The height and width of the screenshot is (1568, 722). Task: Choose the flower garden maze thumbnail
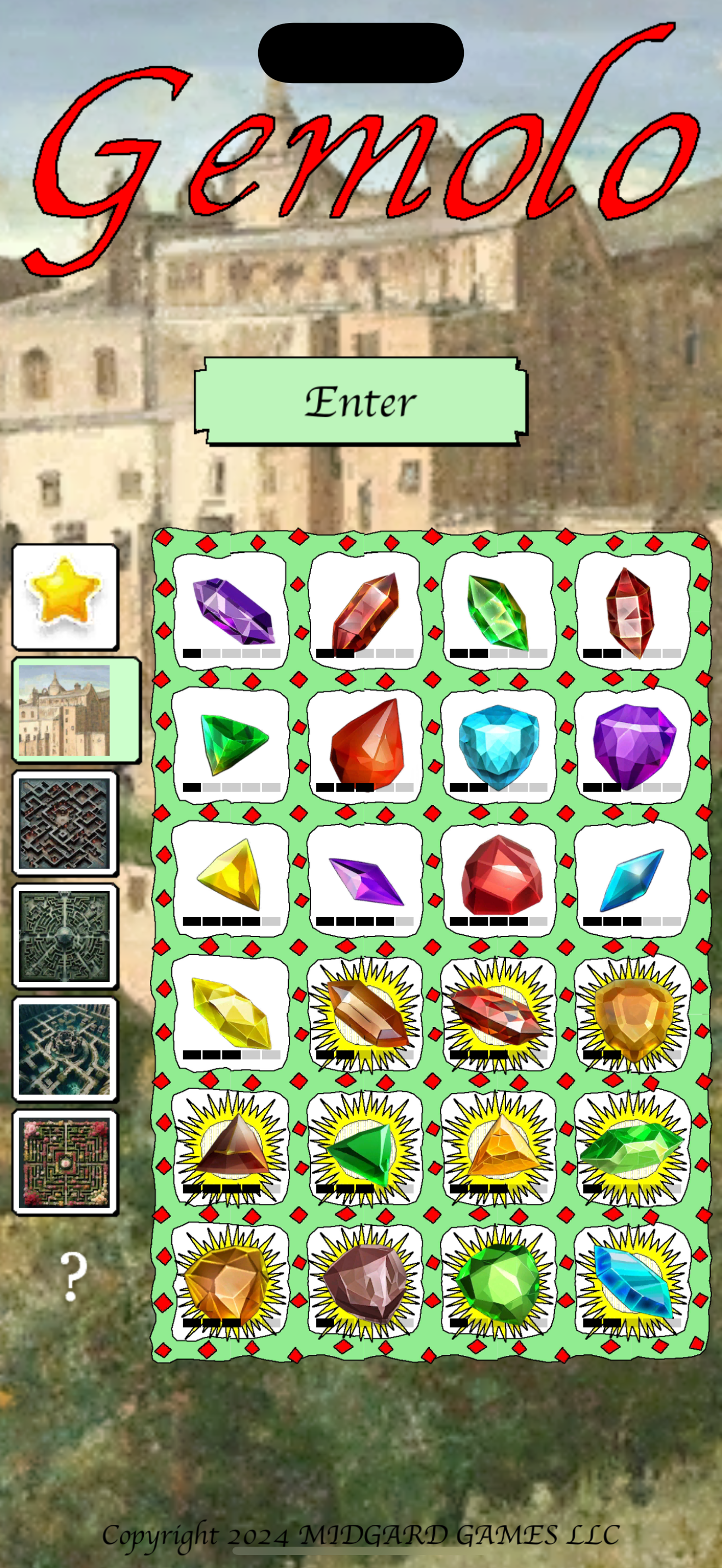(x=65, y=1163)
